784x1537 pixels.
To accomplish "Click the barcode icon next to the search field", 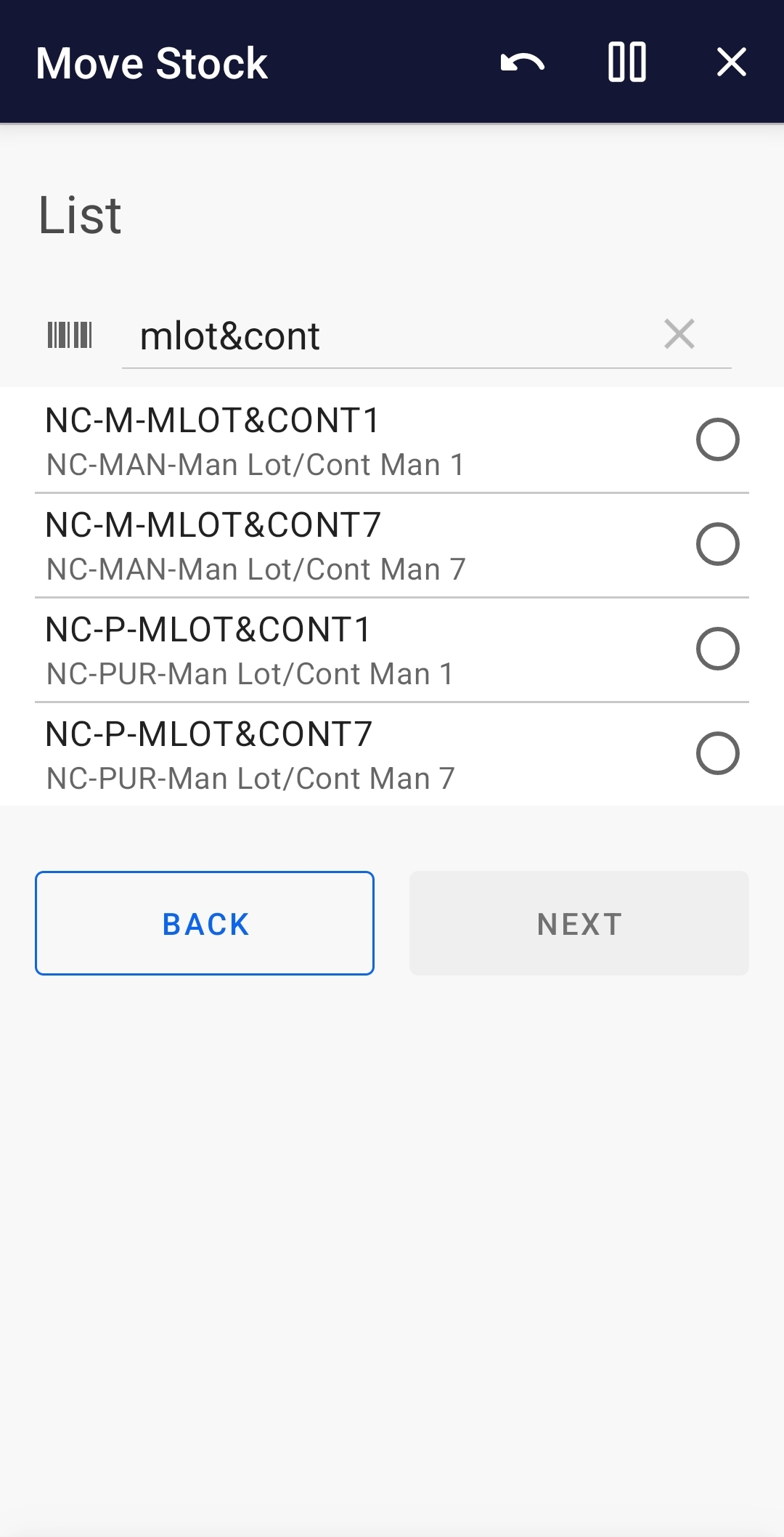I will coord(69,335).
